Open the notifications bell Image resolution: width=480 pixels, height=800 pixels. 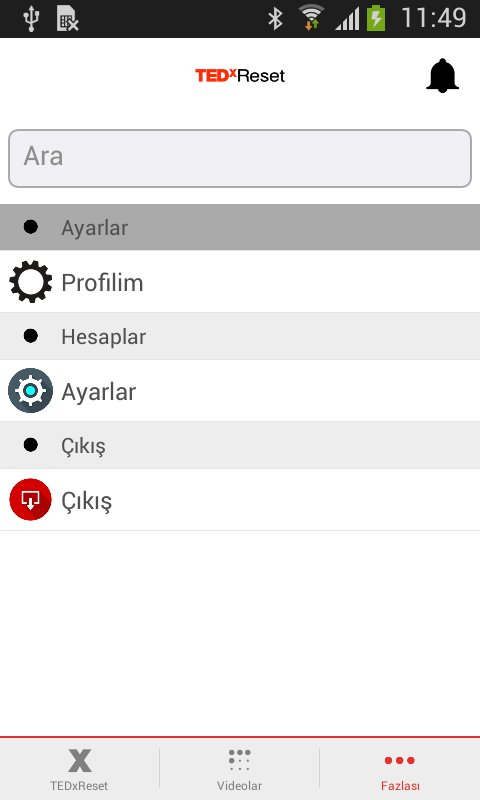[442, 76]
